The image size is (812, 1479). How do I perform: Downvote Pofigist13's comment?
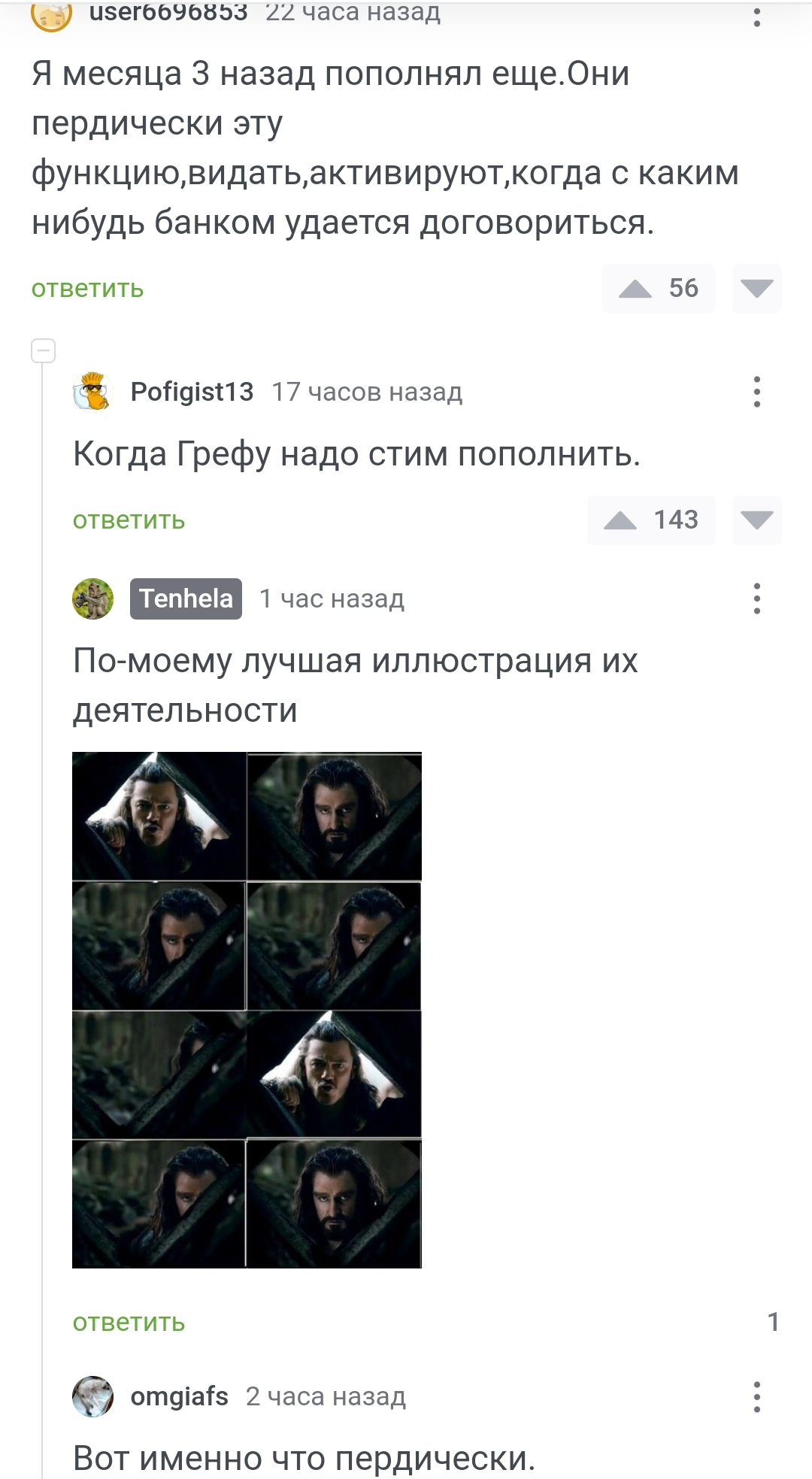756,520
